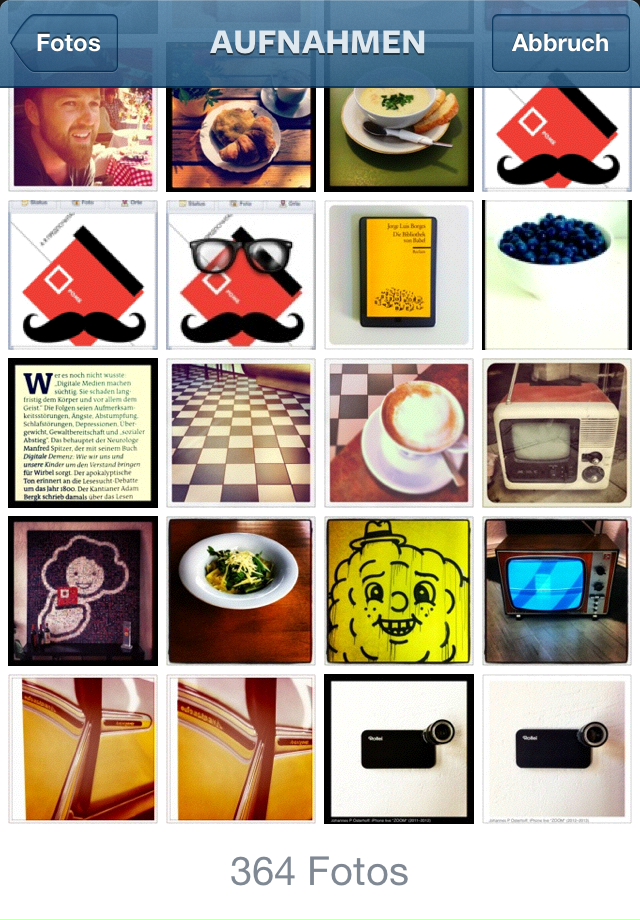
Task: Pick the mustache logo with glasses
Action: tap(241, 275)
